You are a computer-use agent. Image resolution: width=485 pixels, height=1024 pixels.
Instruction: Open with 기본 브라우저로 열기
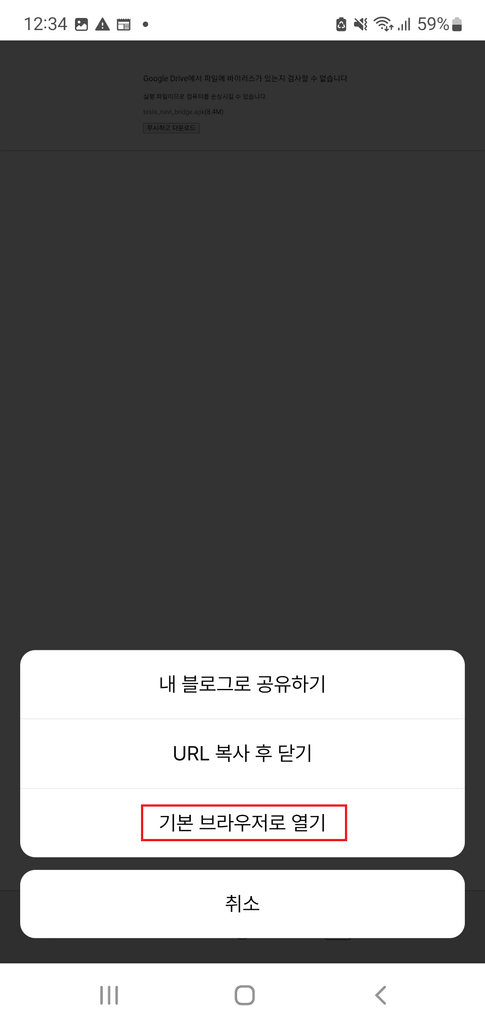[242, 823]
